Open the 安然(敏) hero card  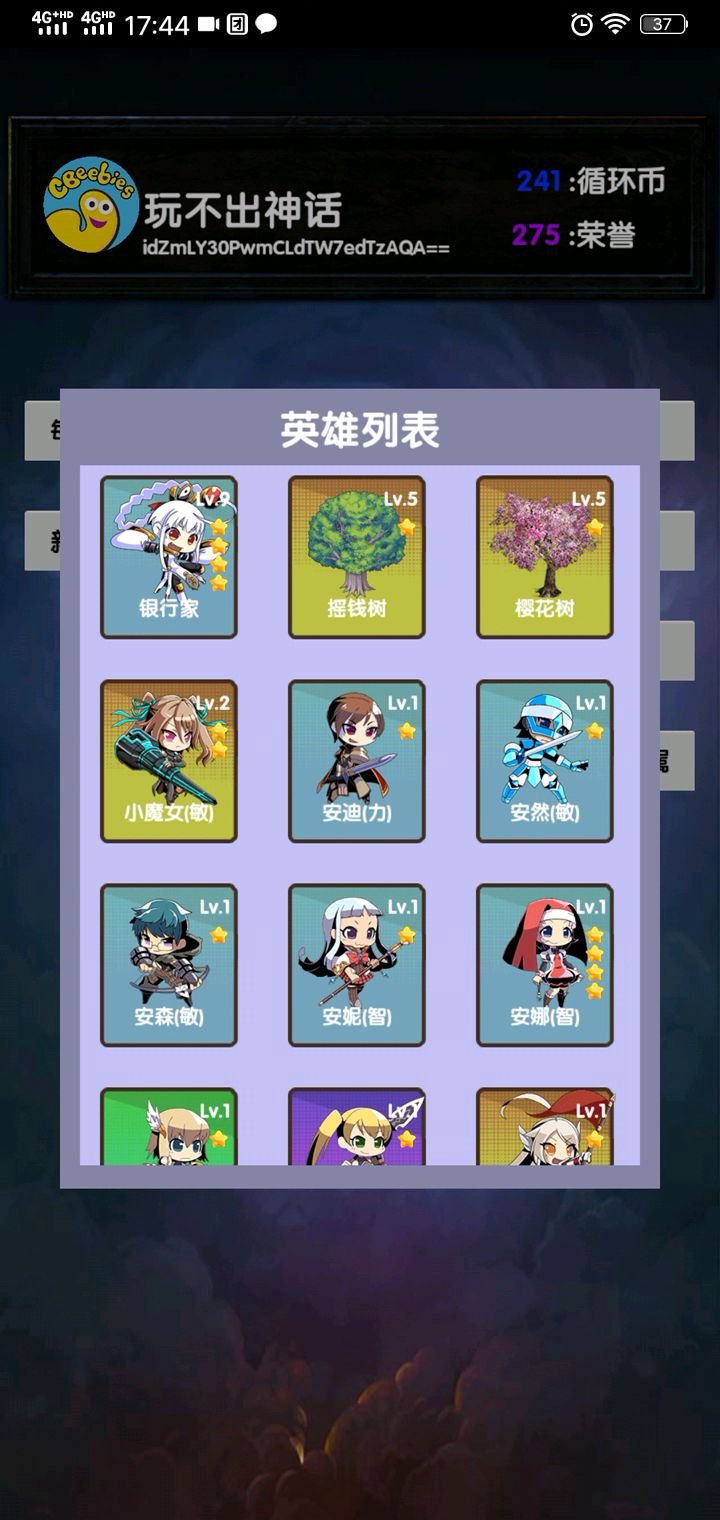(x=545, y=761)
